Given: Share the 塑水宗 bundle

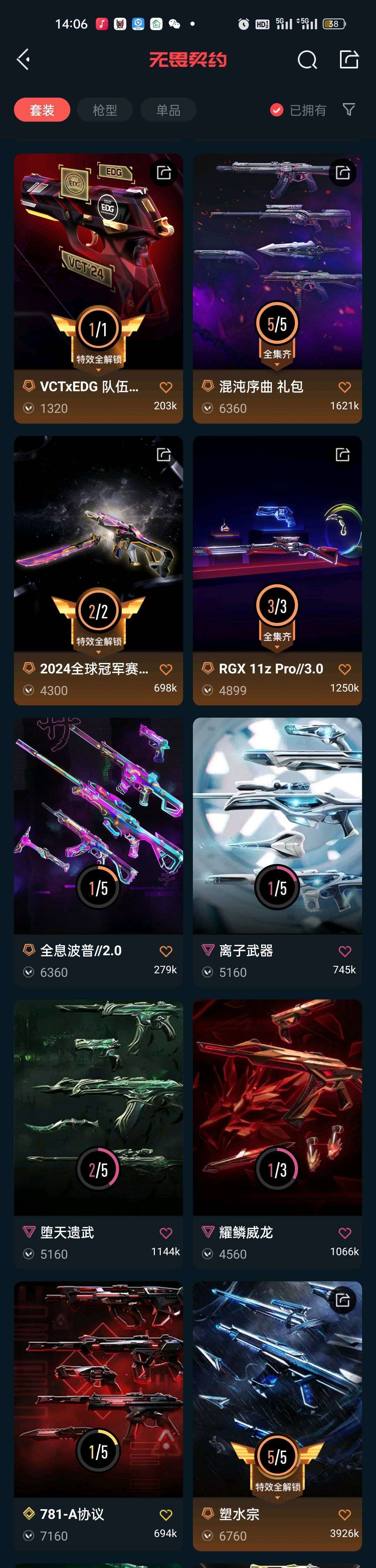Looking at the screenshot, I should (x=343, y=1300).
